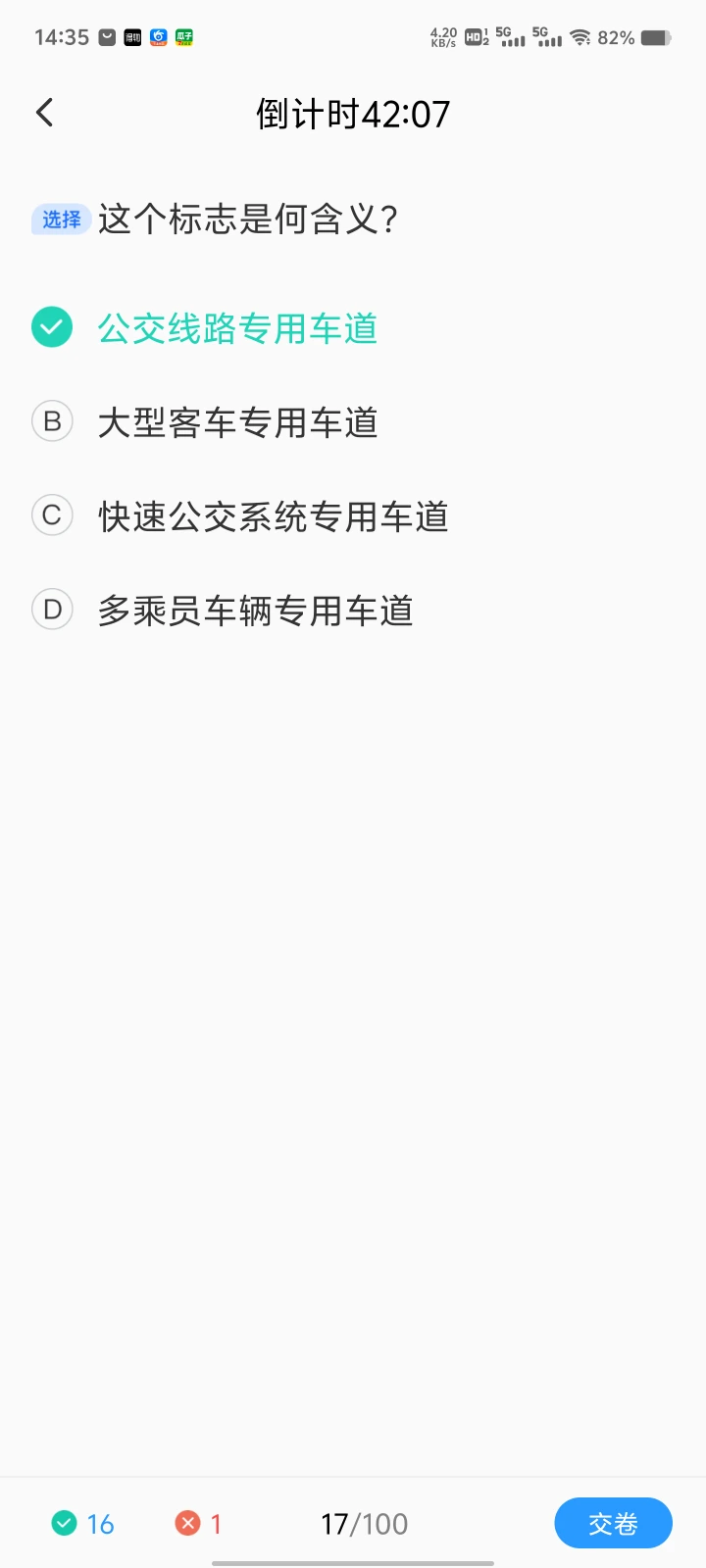Submit the exam with 交卷 button

[613, 1523]
